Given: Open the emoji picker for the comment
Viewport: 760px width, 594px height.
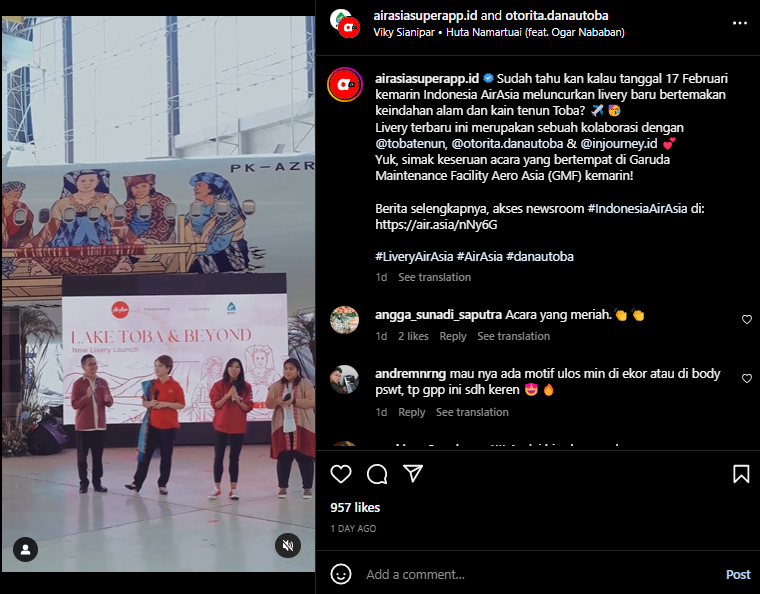Looking at the screenshot, I should coord(341,574).
